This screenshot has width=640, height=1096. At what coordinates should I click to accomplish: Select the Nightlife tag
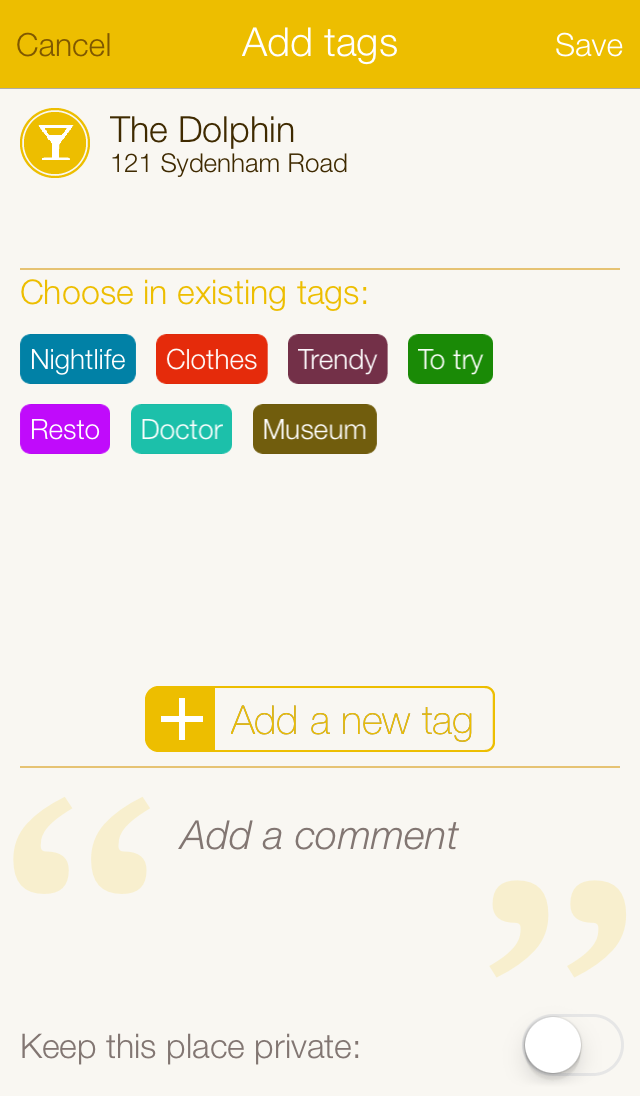click(x=78, y=359)
